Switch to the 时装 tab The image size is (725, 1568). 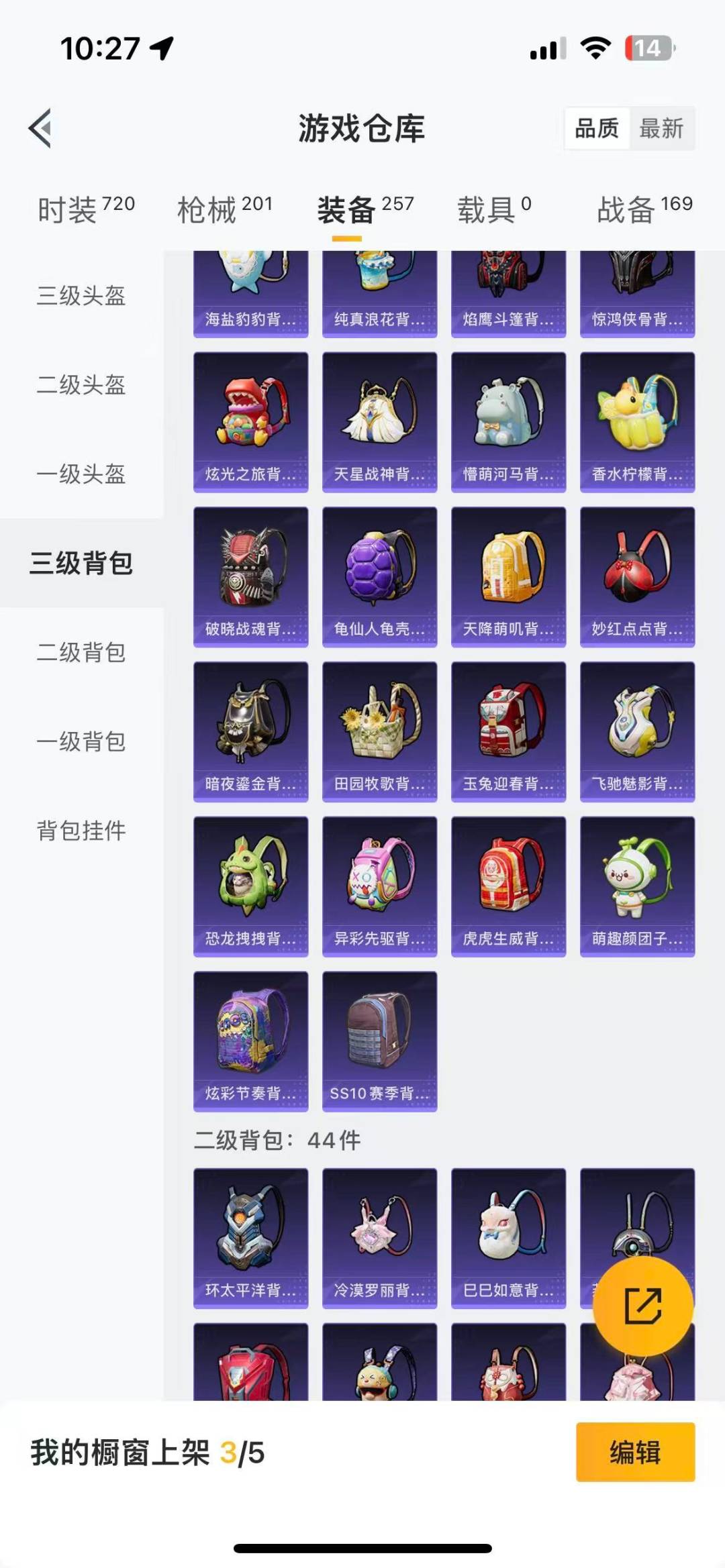[x=86, y=209]
